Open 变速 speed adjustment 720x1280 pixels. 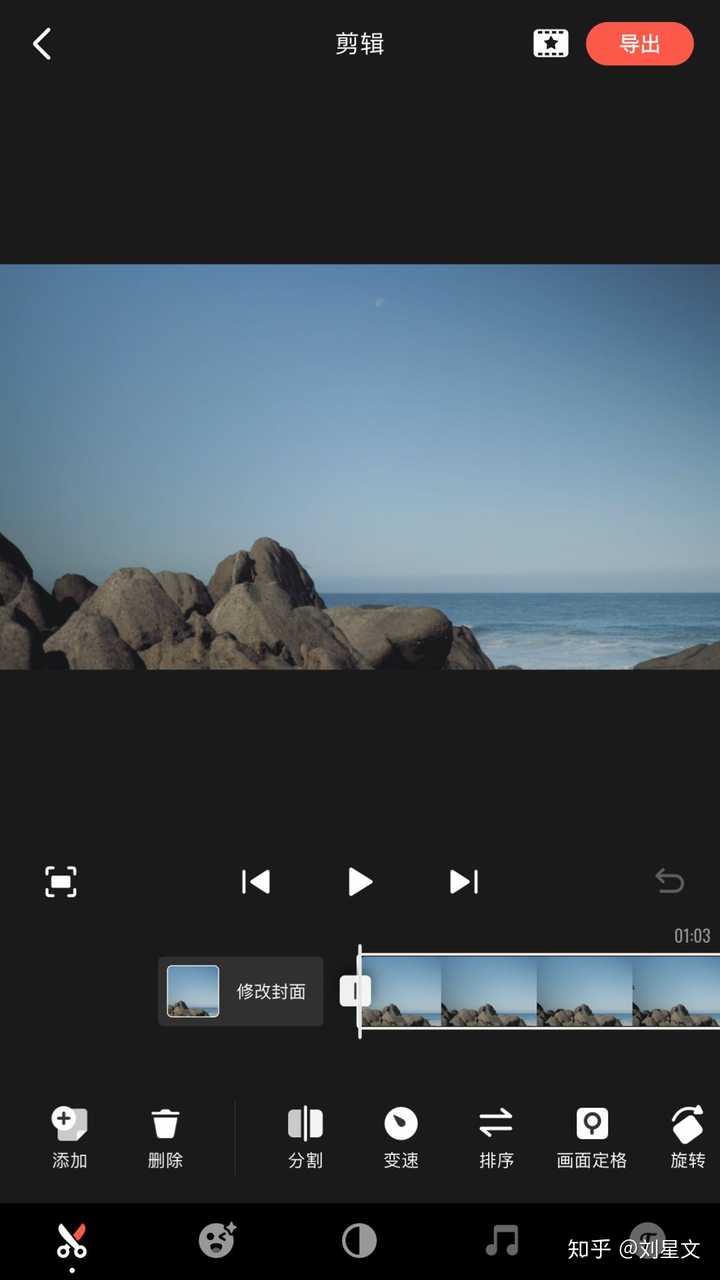(x=401, y=1137)
